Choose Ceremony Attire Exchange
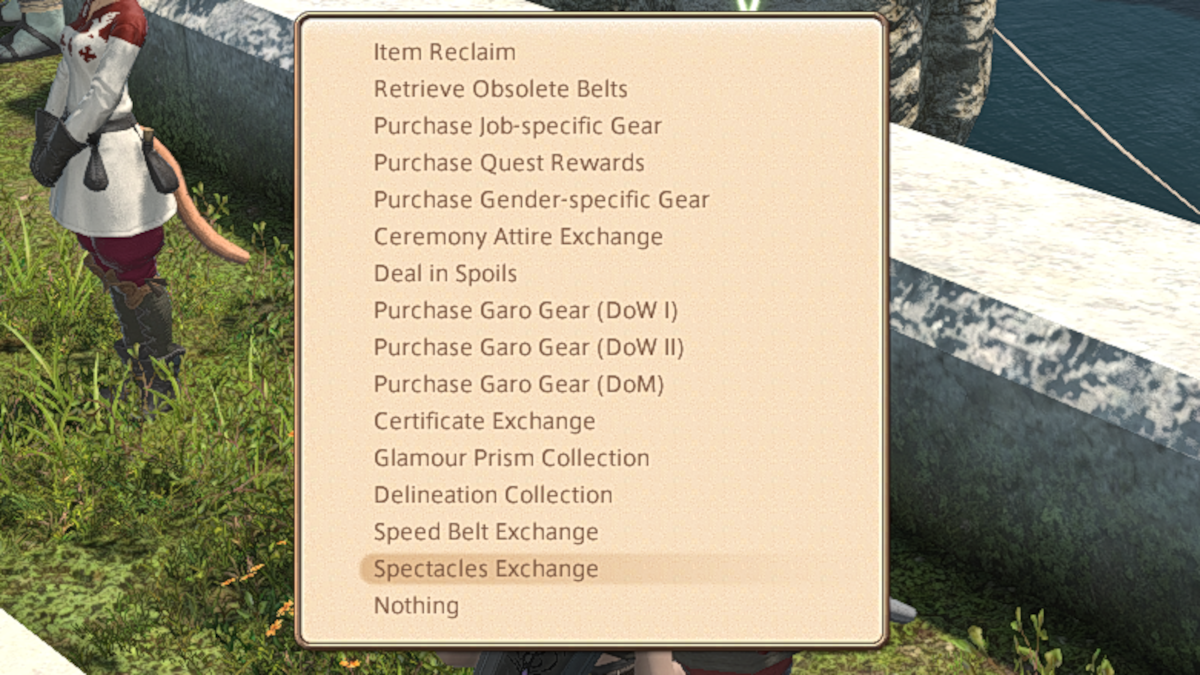Viewport: 1200px width, 675px height. pos(518,237)
